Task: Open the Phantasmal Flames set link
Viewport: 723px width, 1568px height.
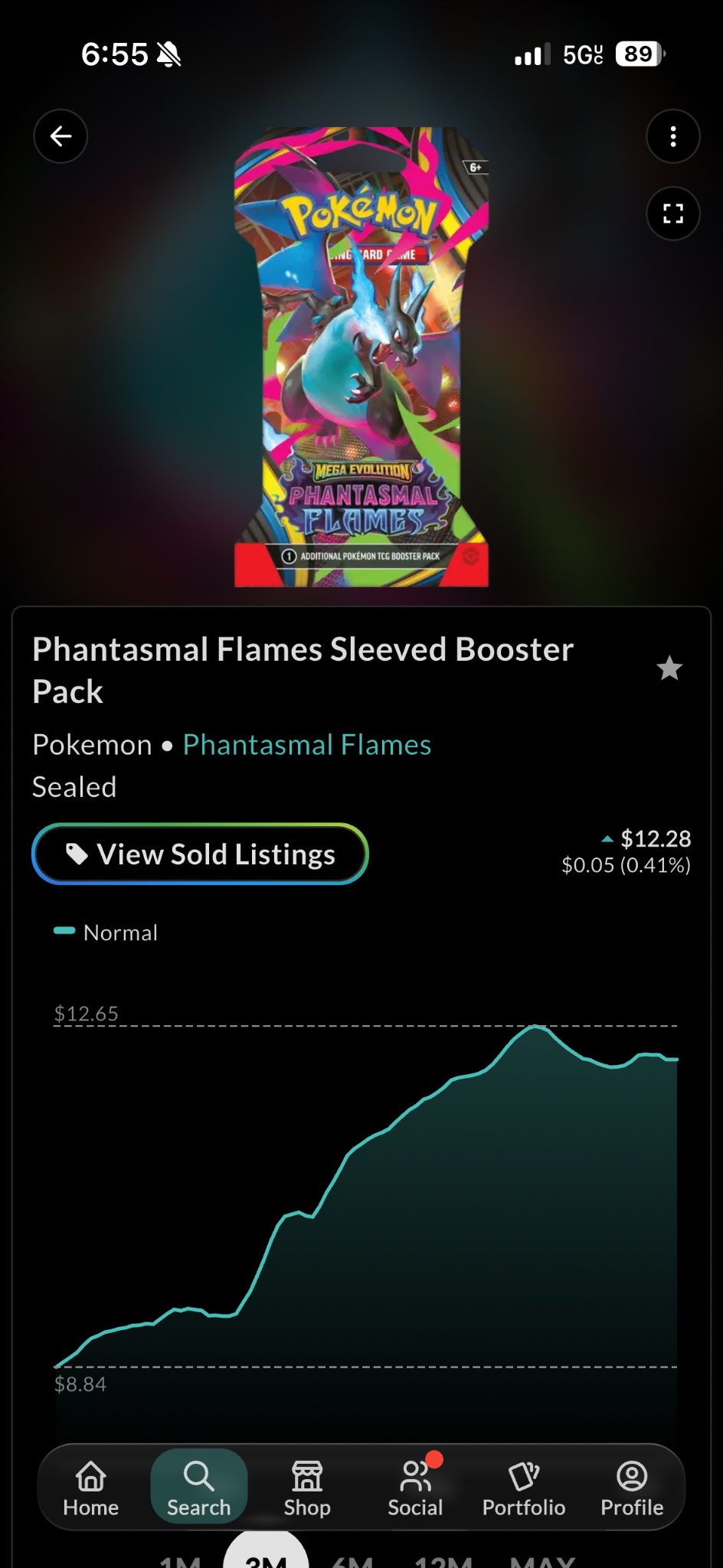Action: pos(307,744)
